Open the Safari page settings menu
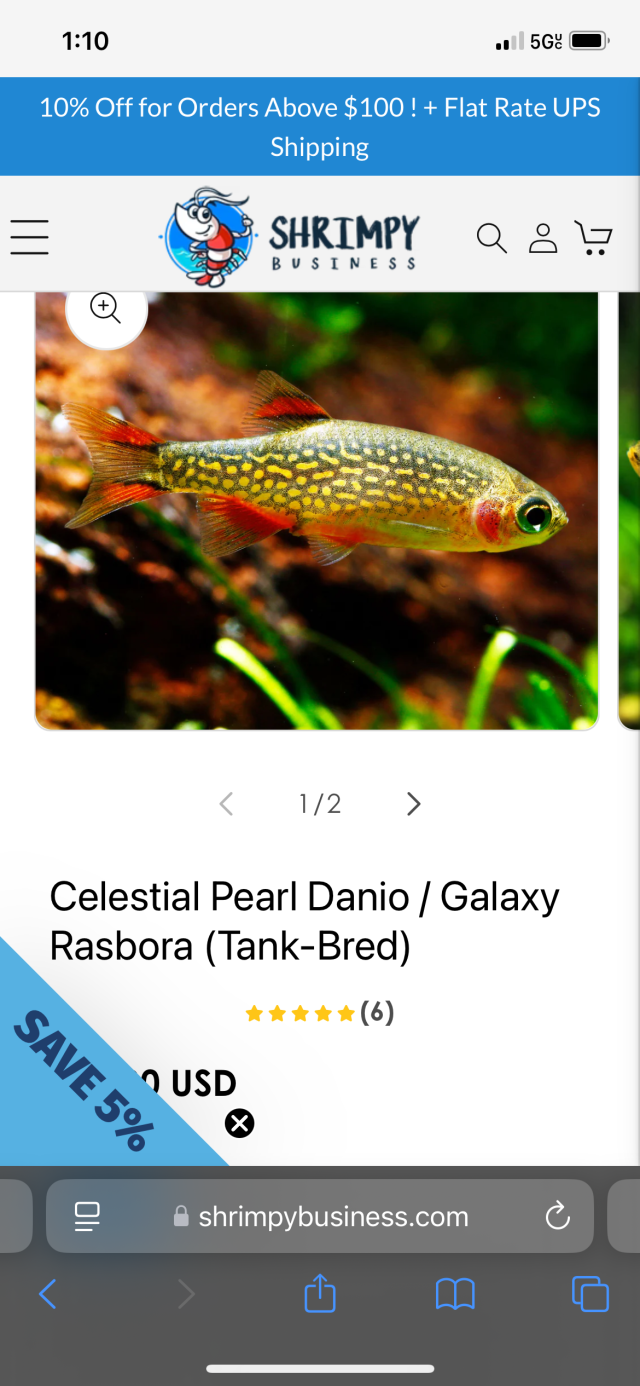Viewport: 640px width, 1386px height. pos(88,1216)
